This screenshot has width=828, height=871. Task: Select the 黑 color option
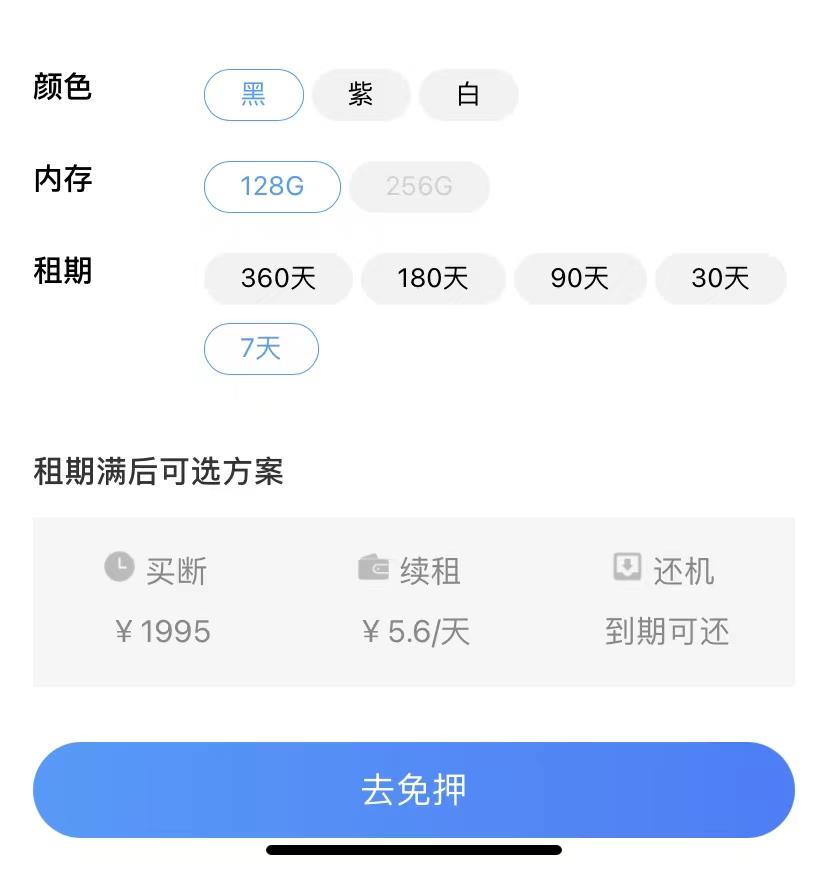click(253, 95)
